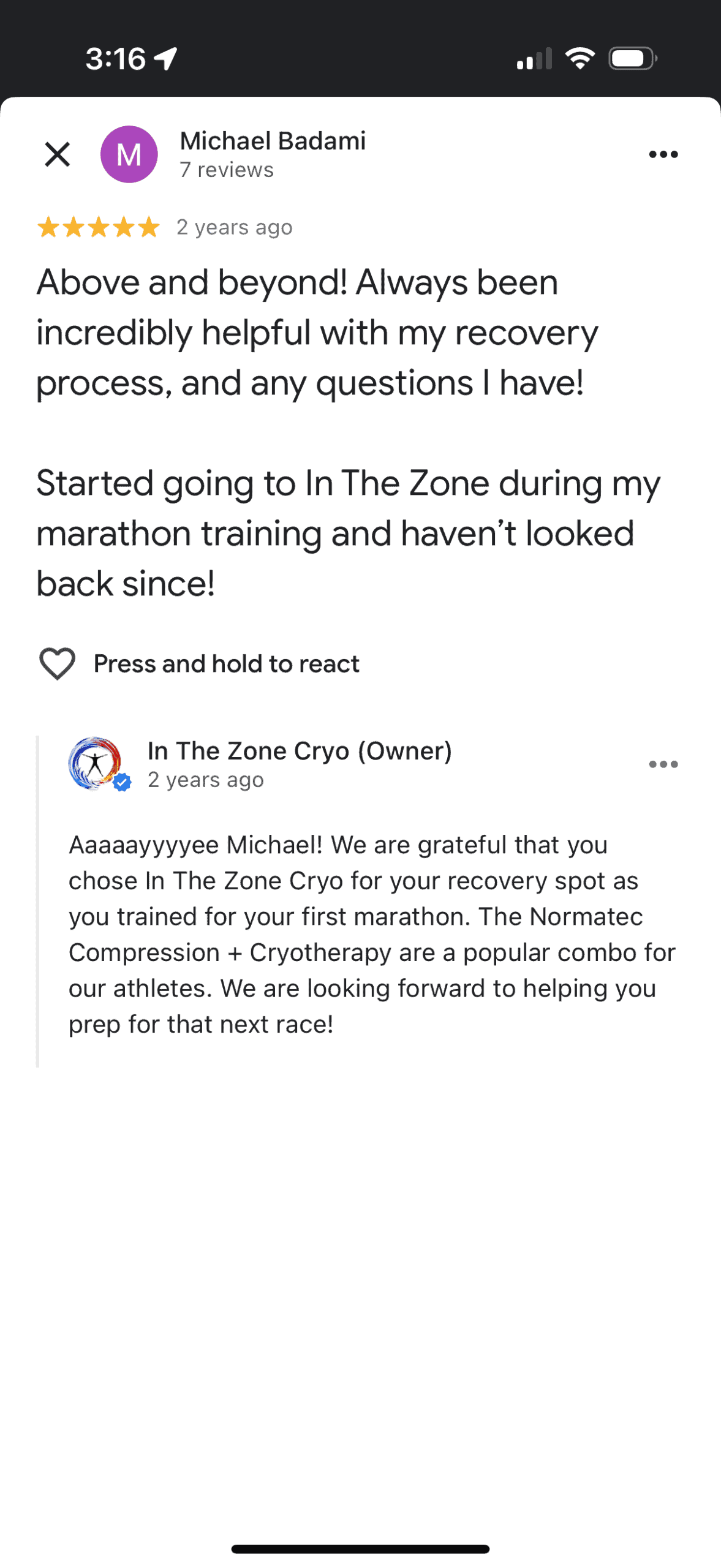Close the review detail view
The image size is (721, 1568).
pos(58,154)
